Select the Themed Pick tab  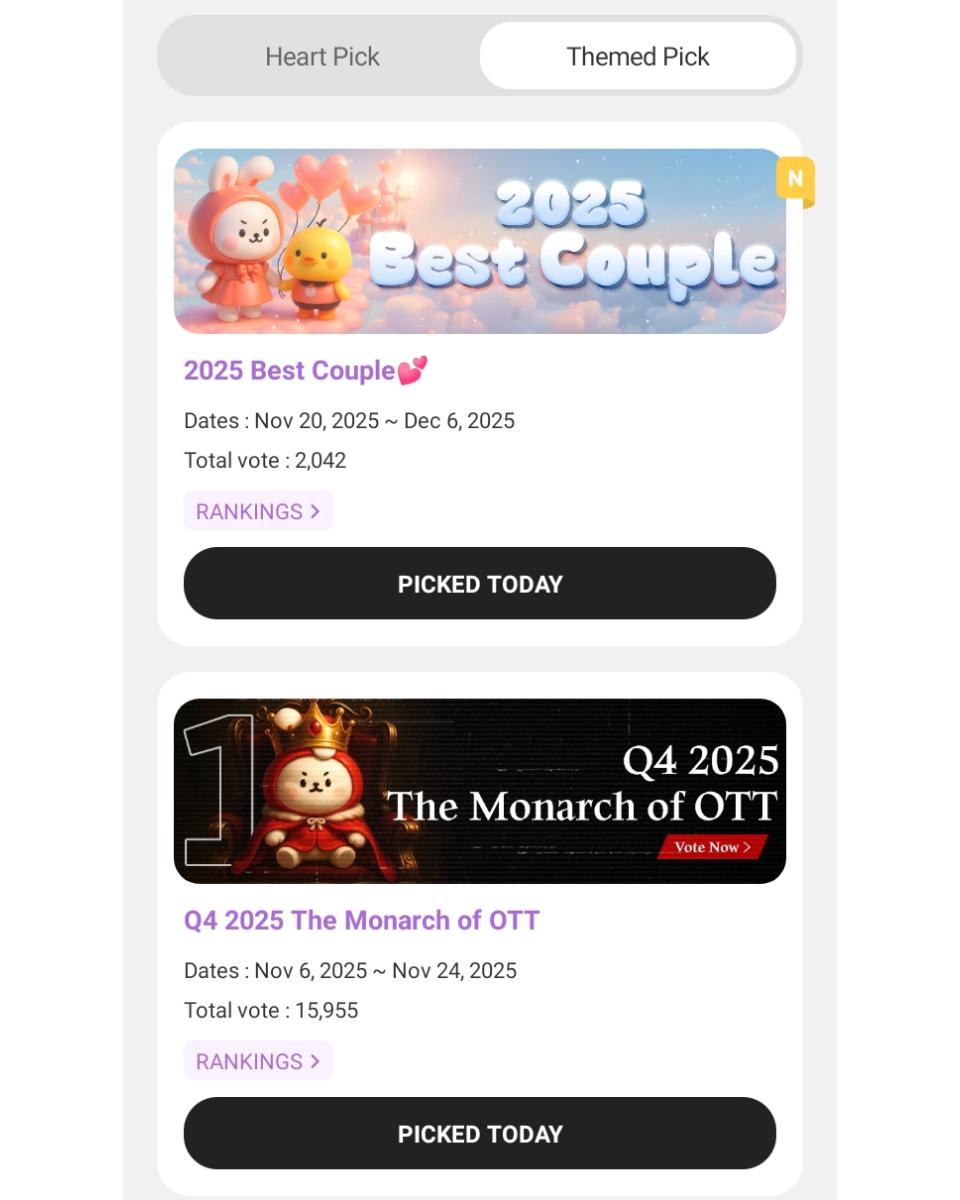638,57
